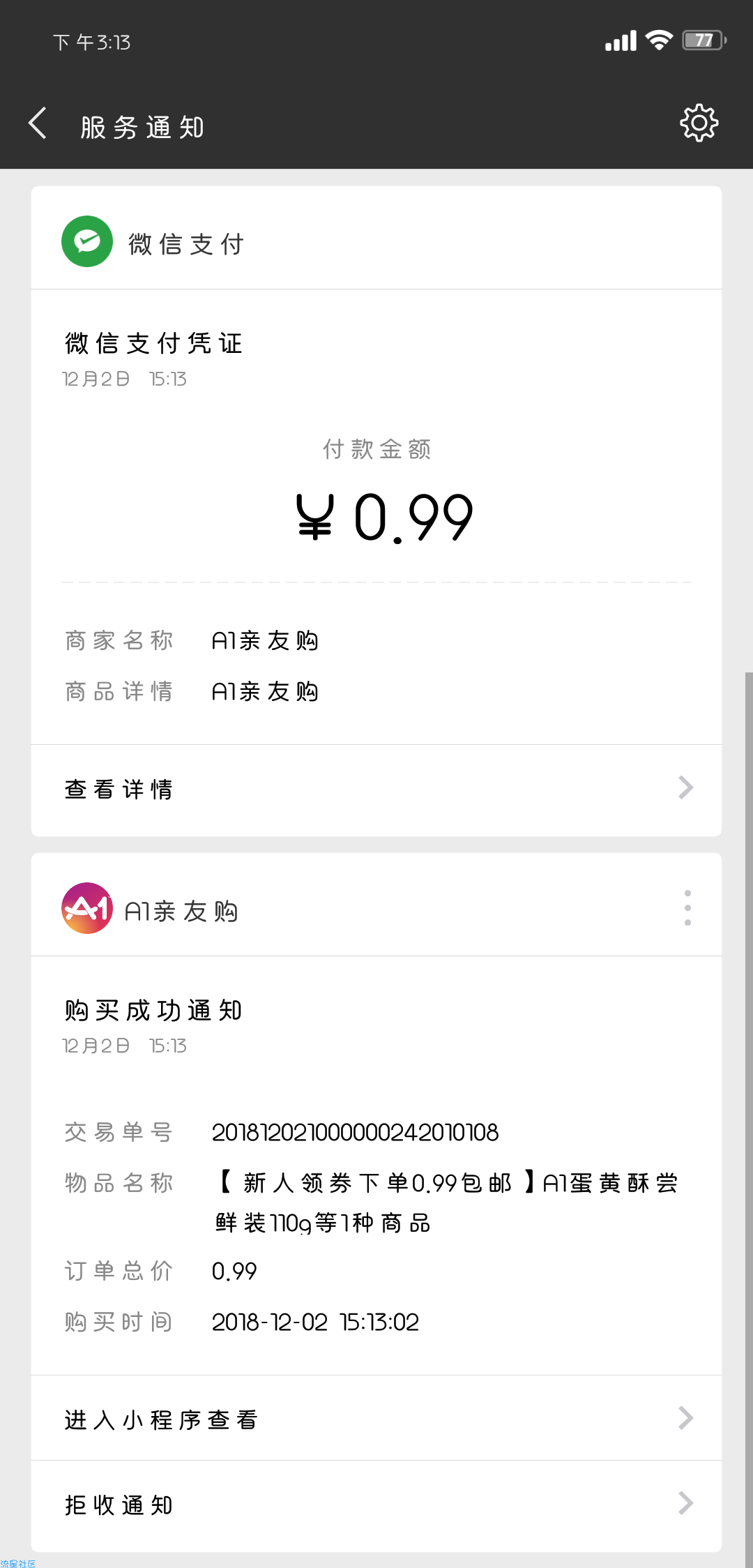Tap 进入小程序查看
This screenshot has width=753, height=1568.
pyautogui.click(x=376, y=1418)
